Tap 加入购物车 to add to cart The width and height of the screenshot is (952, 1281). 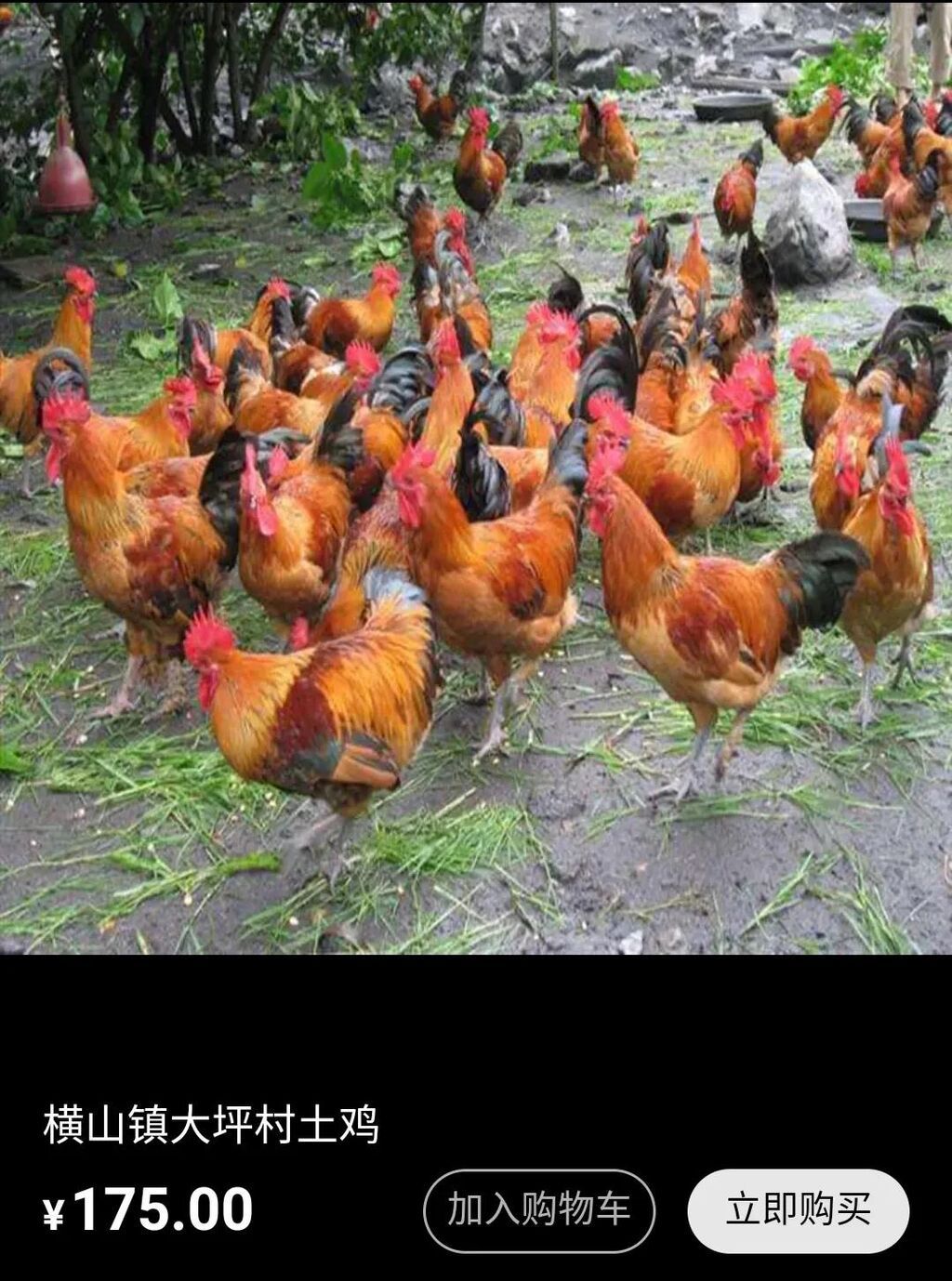(539, 1210)
